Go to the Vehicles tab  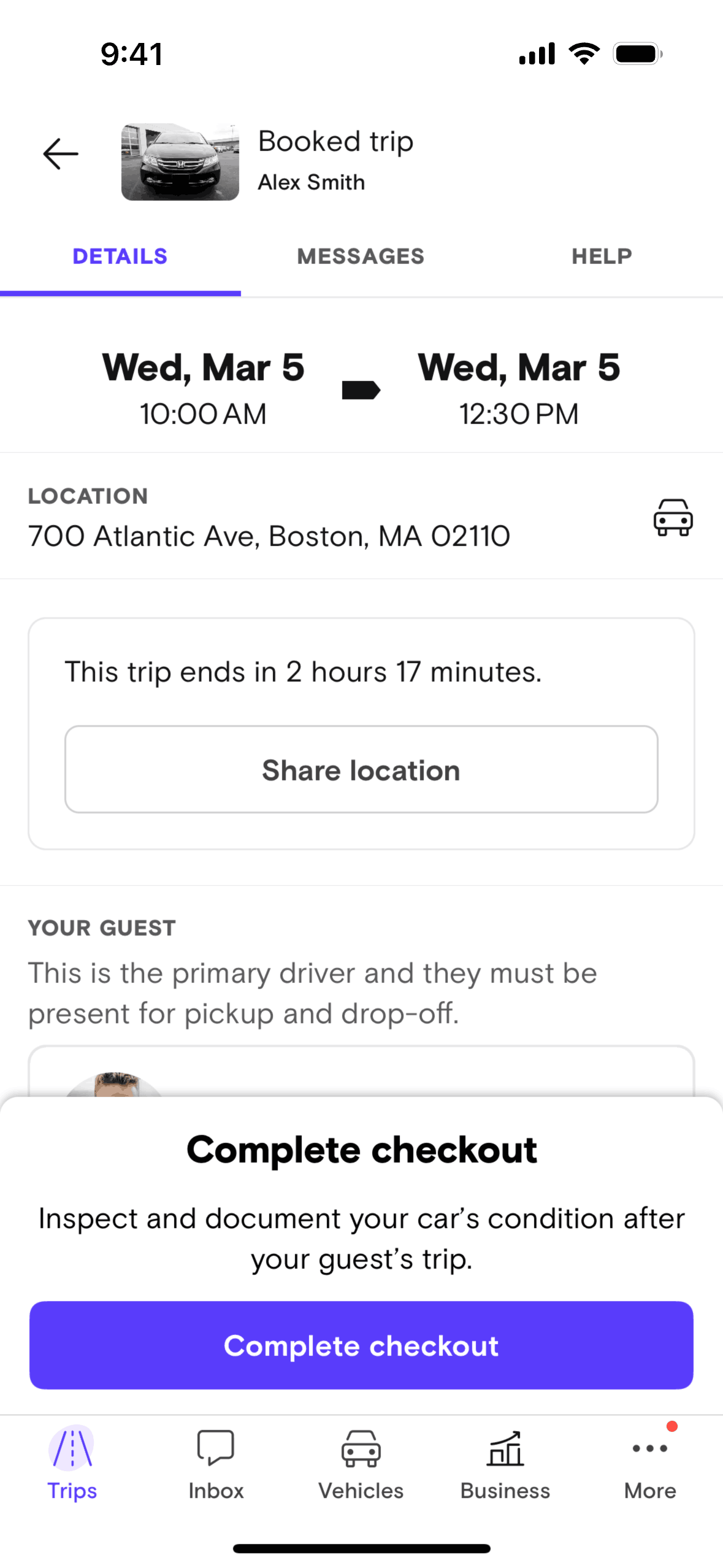(x=361, y=1462)
